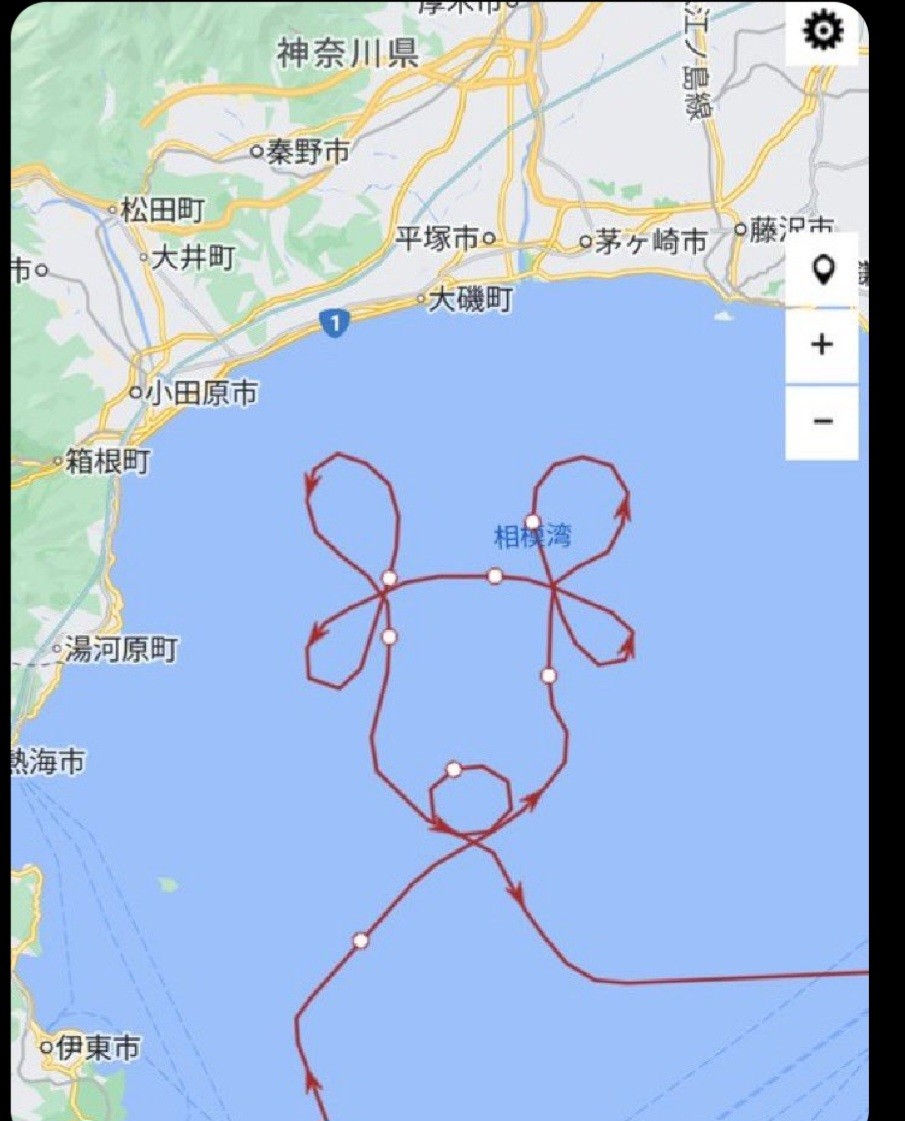Open the settings gear icon
The height and width of the screenshot is (1121, 905).
pos(823,33)
